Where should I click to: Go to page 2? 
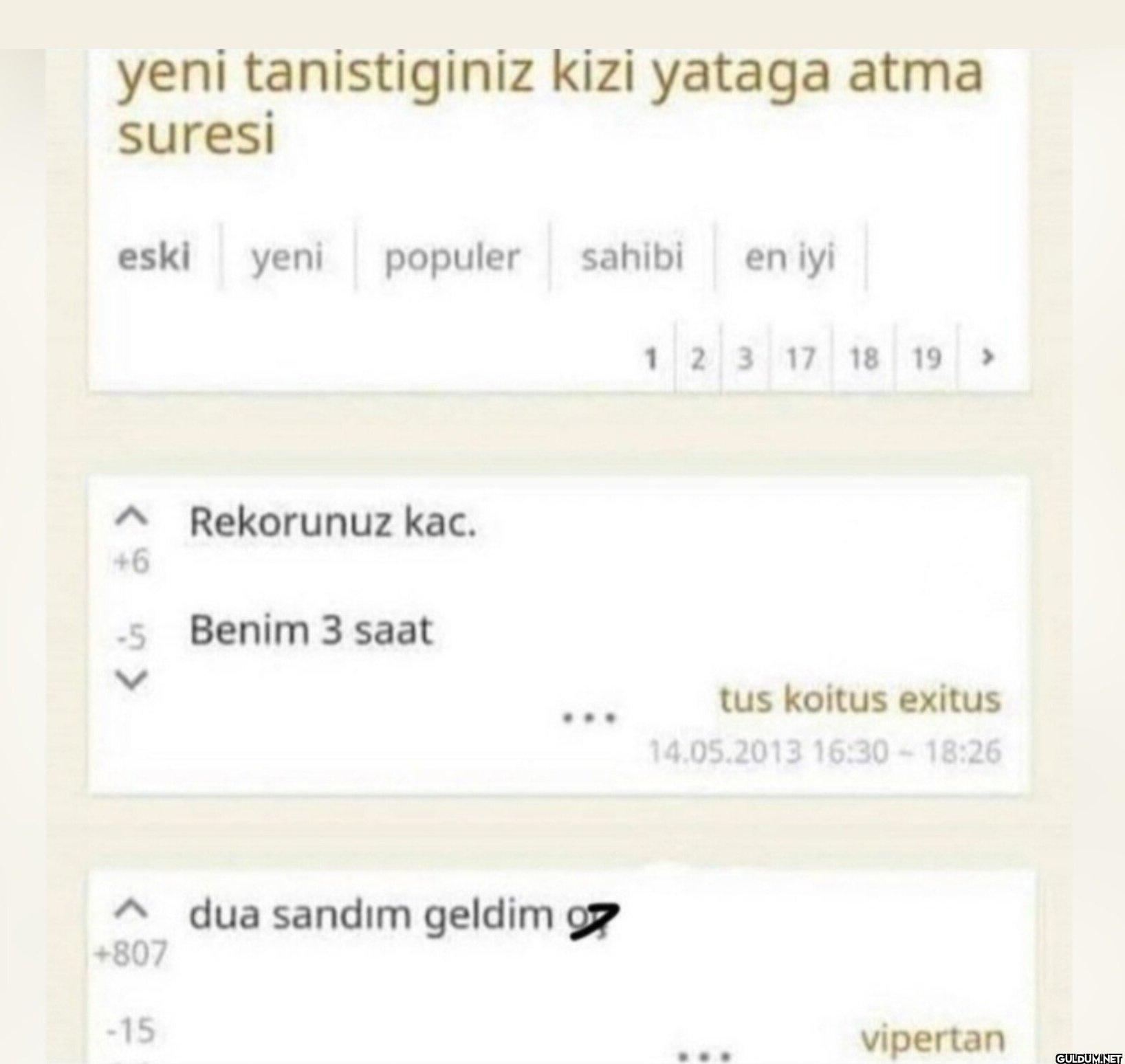pos(698,358)
